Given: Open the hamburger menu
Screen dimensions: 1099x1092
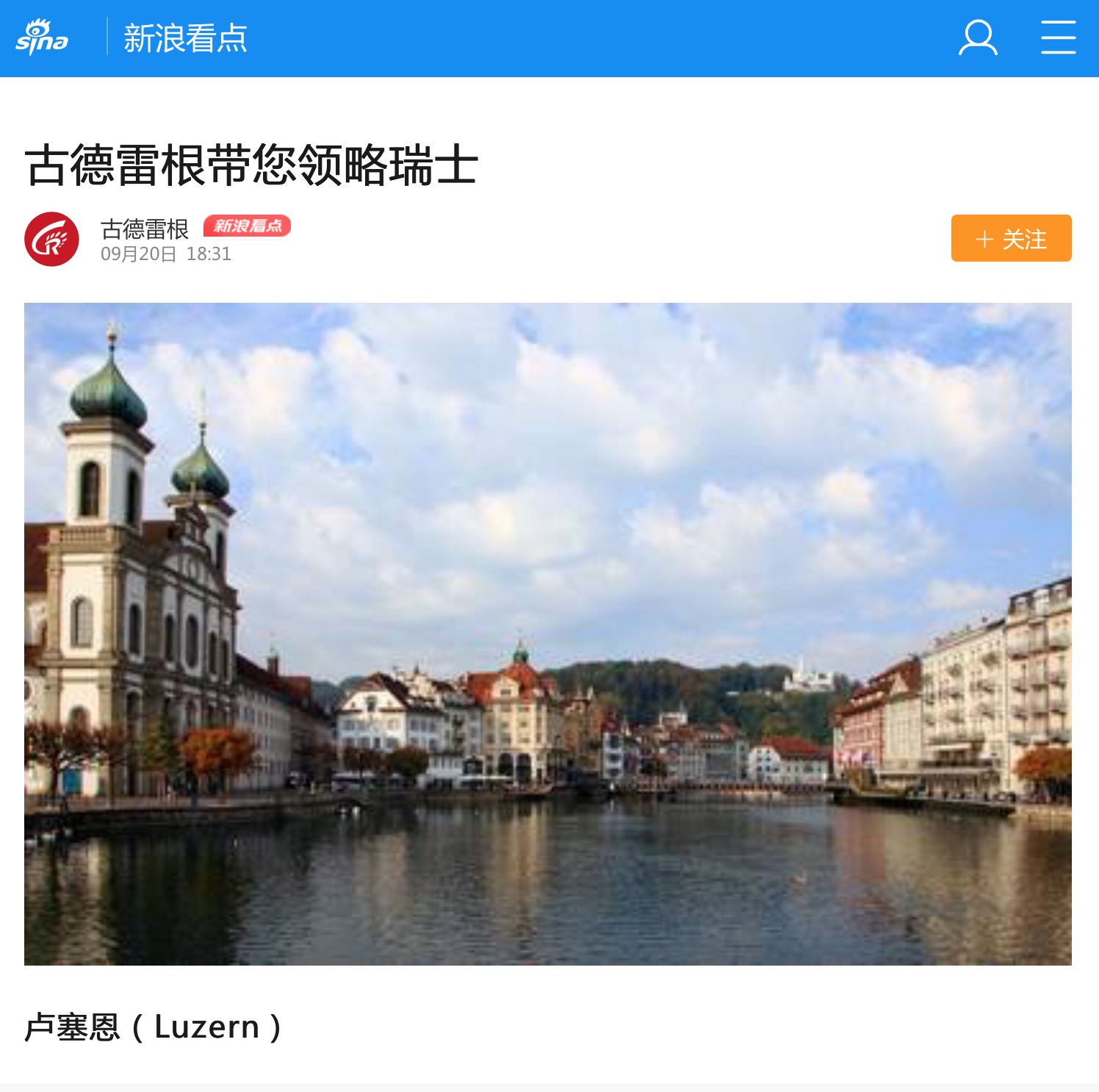Looking at the screenshot, I should click(x=1058, y=38).
